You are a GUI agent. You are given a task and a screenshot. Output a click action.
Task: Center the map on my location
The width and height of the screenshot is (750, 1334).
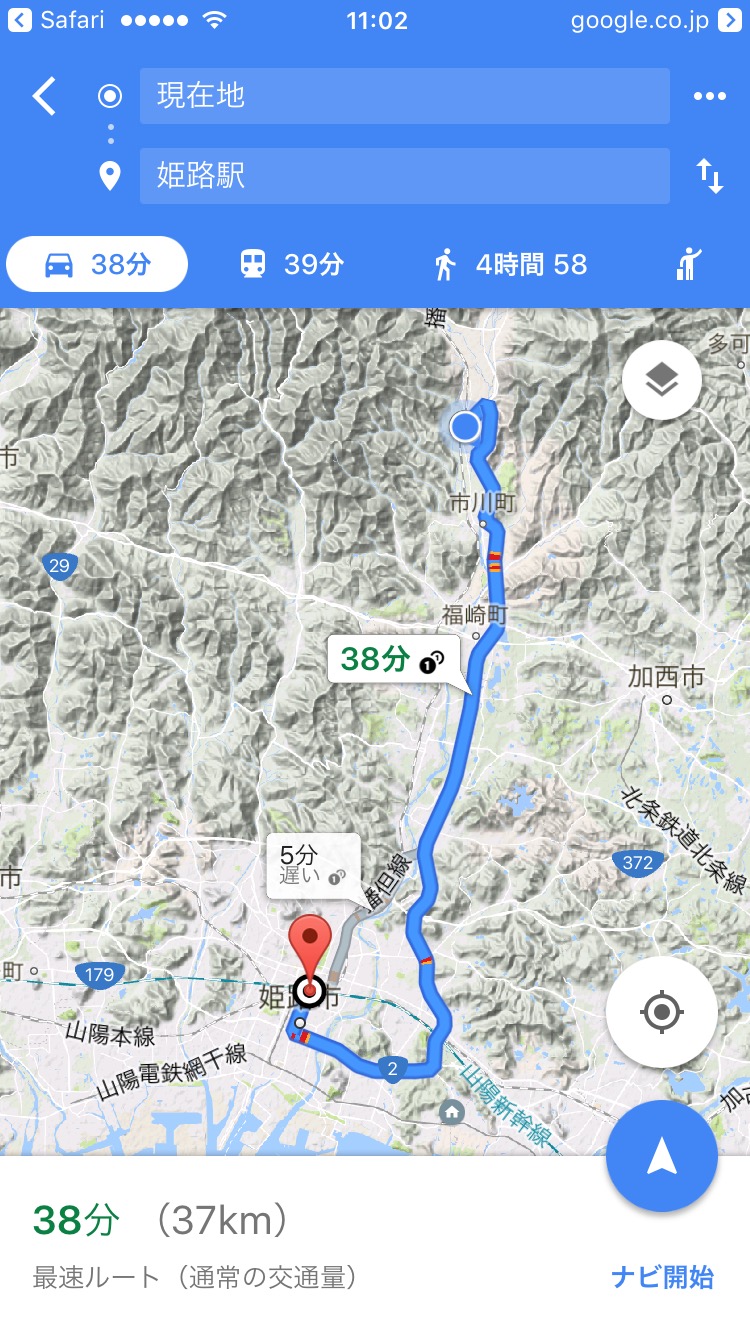(661, 1012)
